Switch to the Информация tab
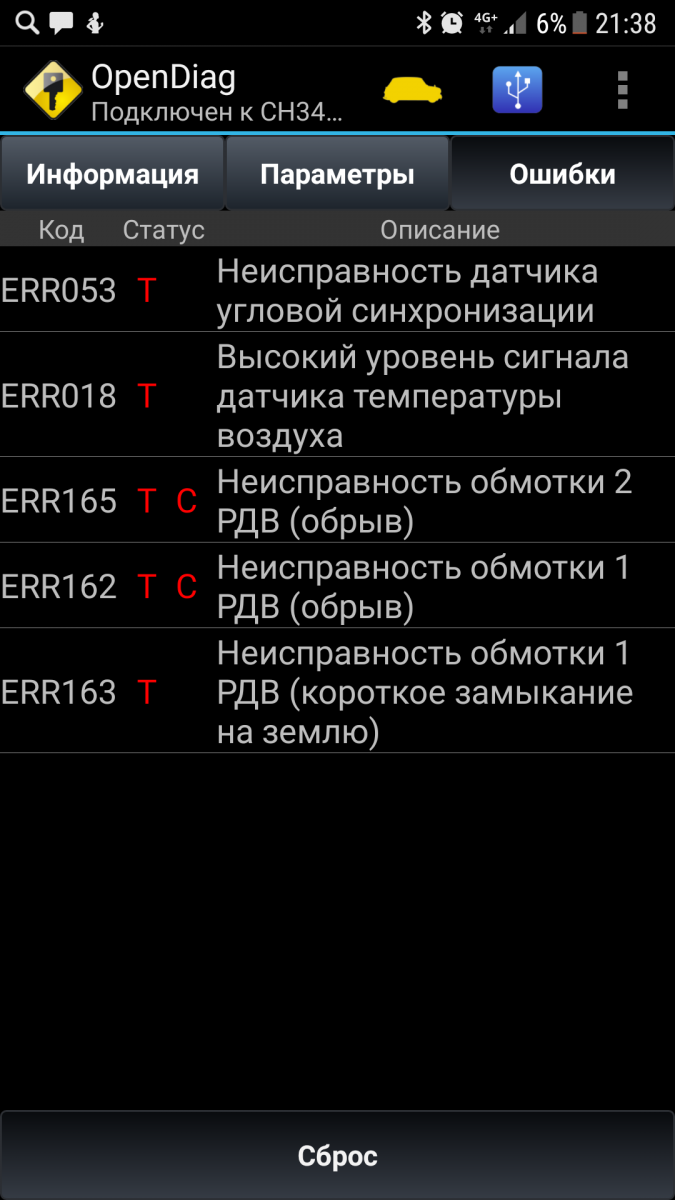Screen dimensions: 675x1200 (112, 174)
